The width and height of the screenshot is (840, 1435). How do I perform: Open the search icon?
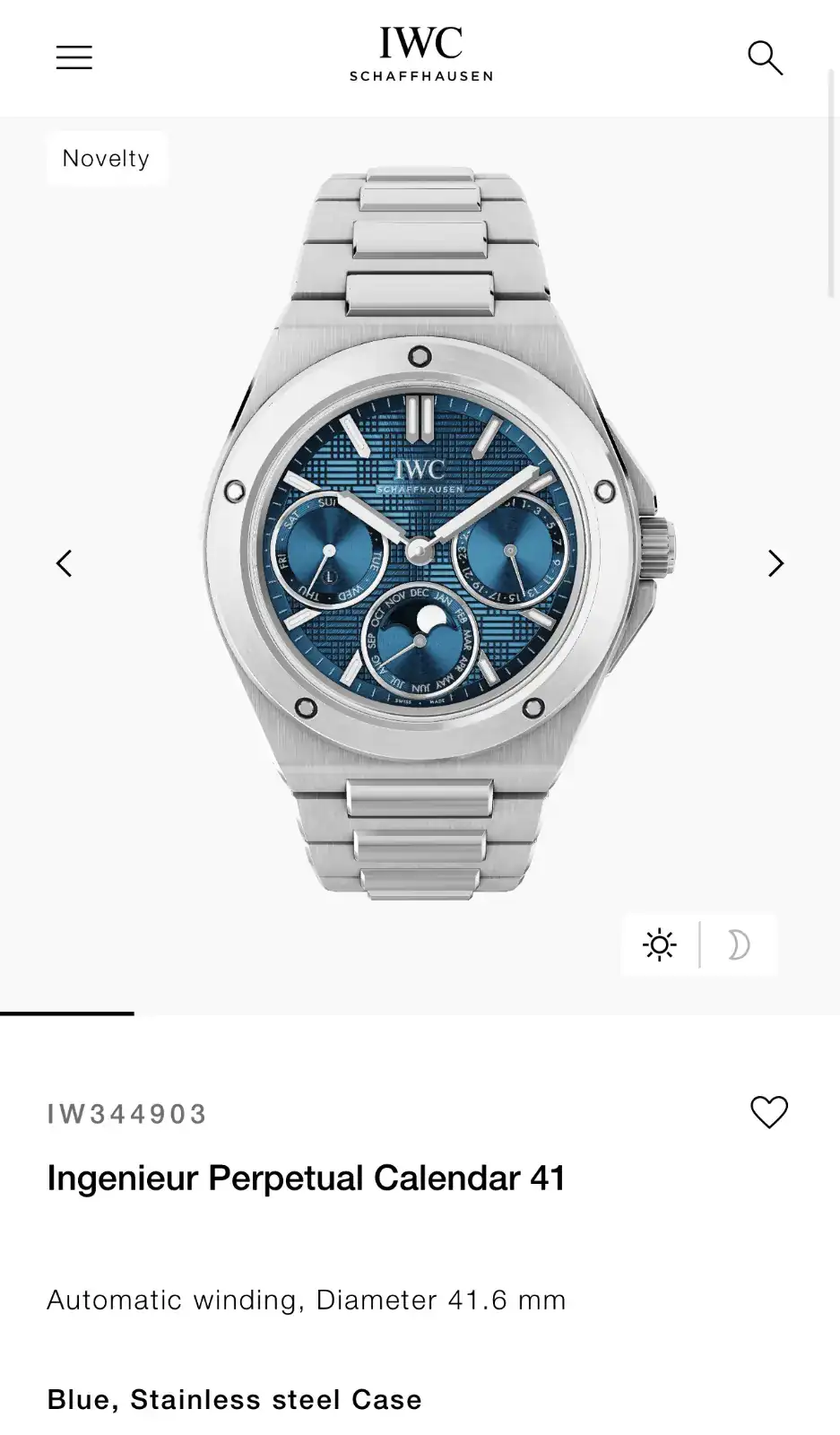click(765, 58)
